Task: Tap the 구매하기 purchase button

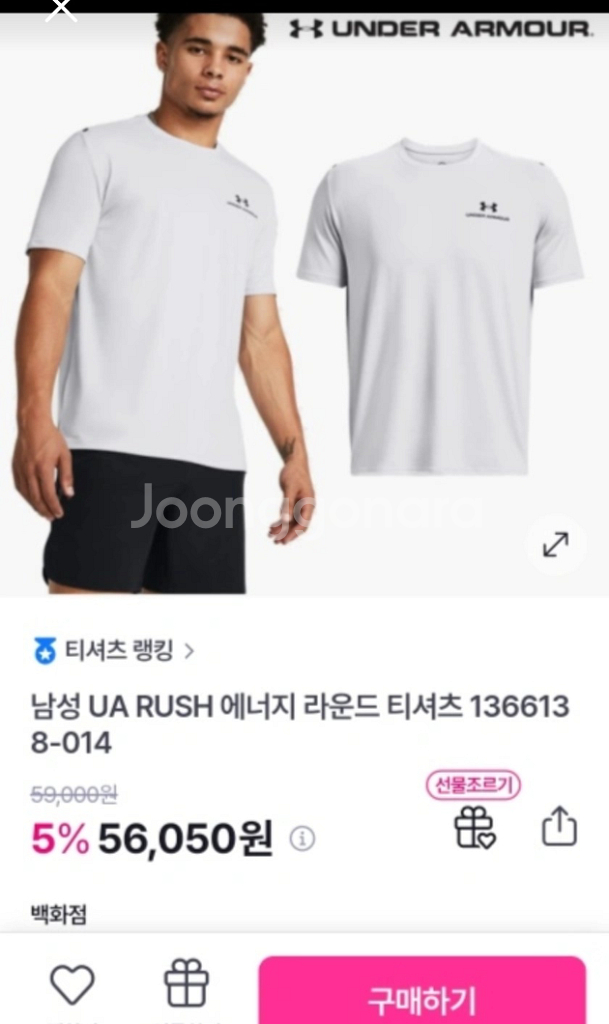Action: point(421,997)
